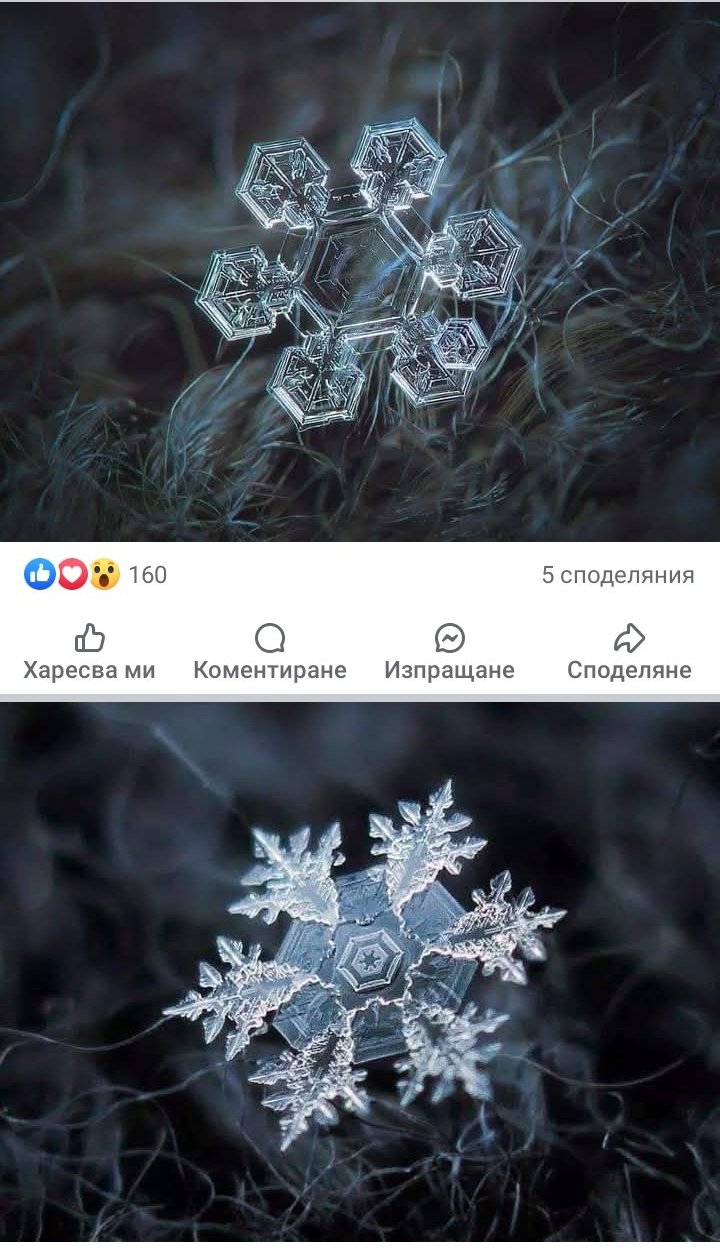
Task: View the 160 reactions list
Action: point(96,575)
